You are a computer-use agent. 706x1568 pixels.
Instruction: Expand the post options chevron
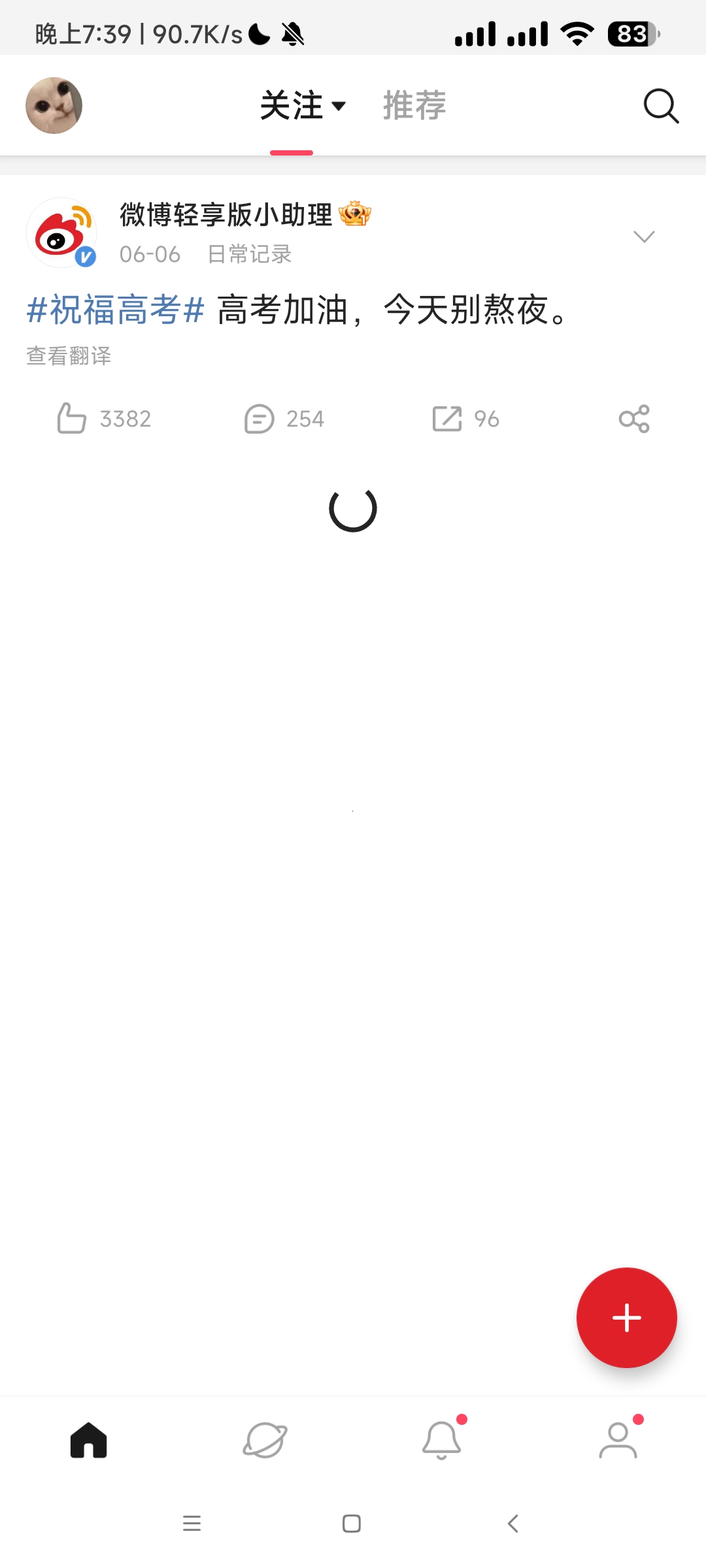[x=644, y=237]
